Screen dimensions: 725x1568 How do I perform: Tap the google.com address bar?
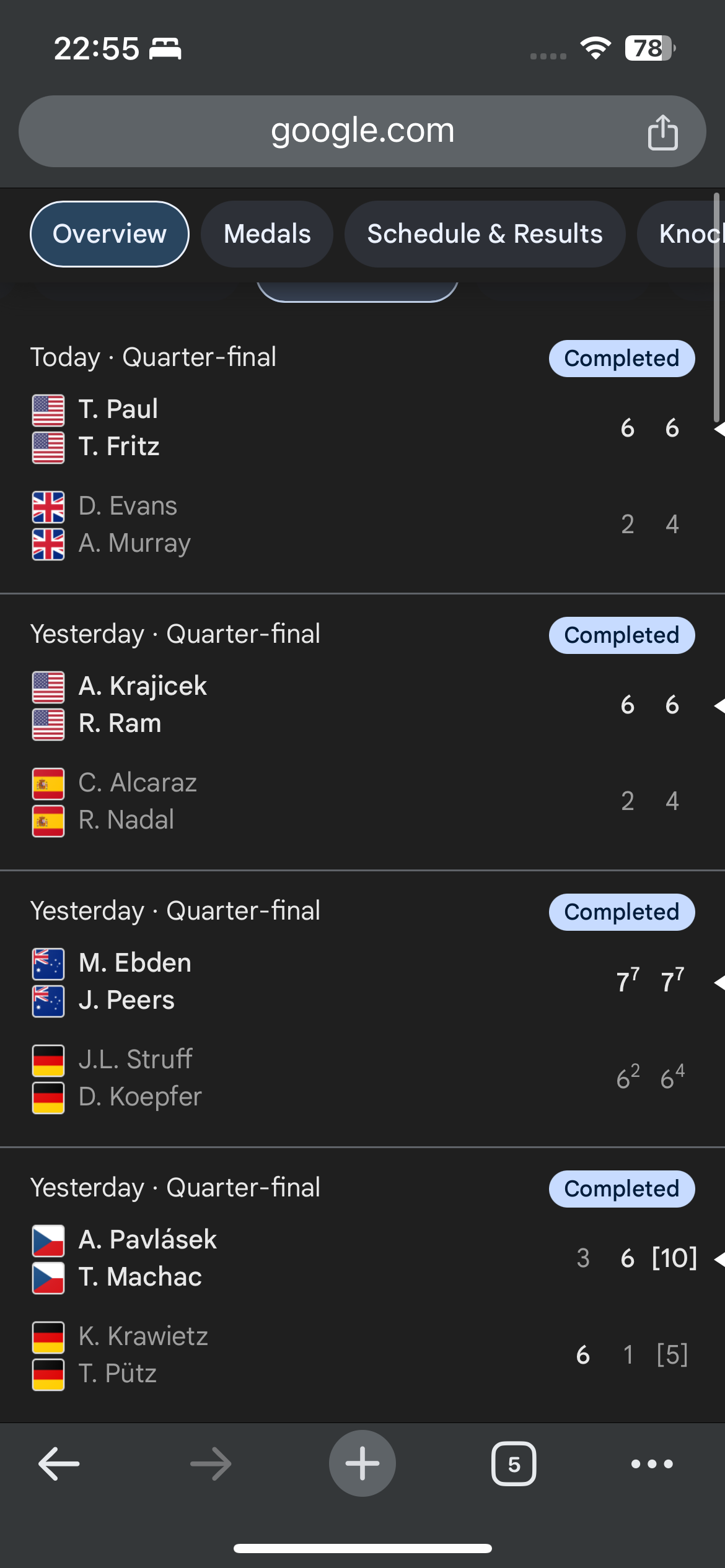tap(362, 131)
